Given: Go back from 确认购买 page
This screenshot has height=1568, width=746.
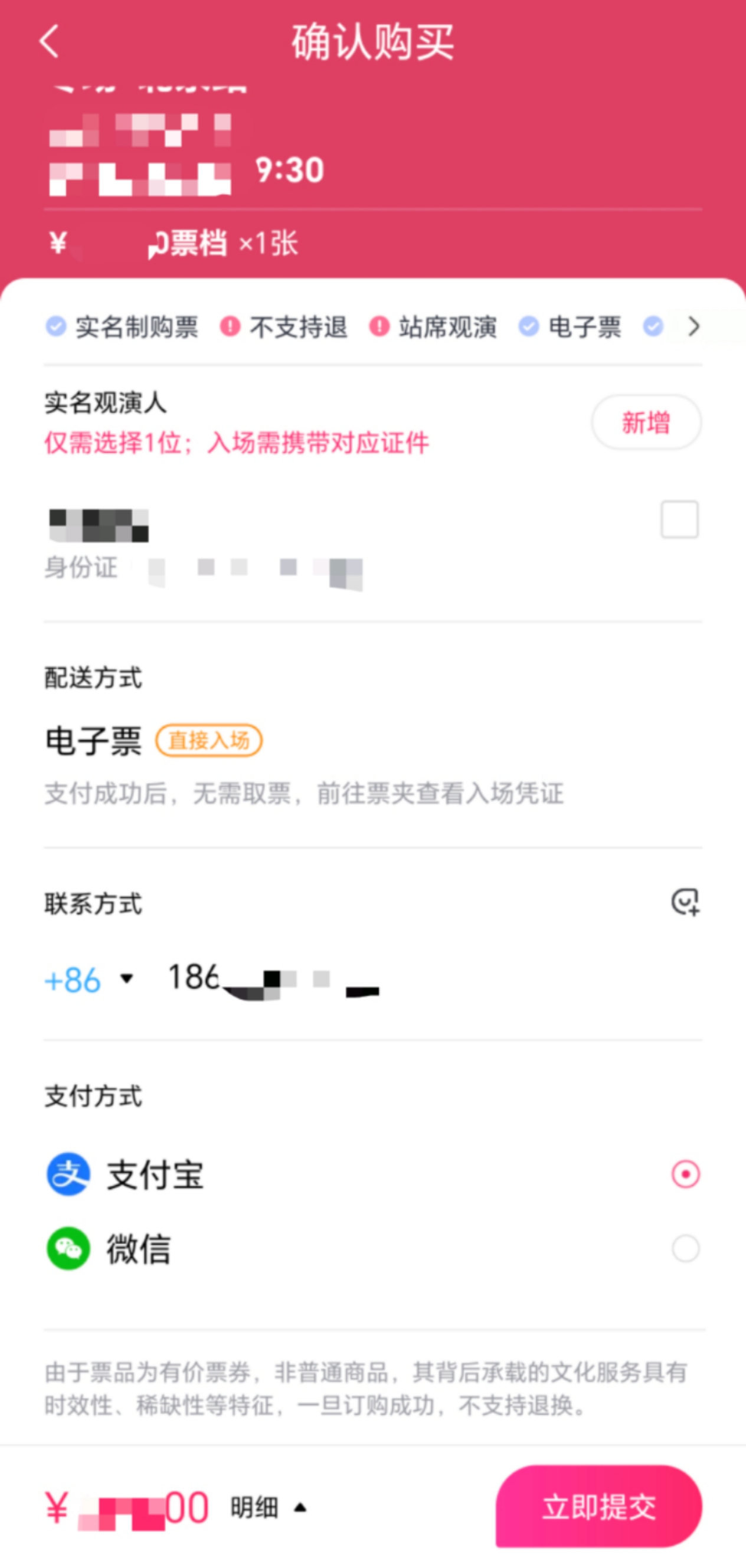Looking at the screenshot, I should (x=50, y=41).
